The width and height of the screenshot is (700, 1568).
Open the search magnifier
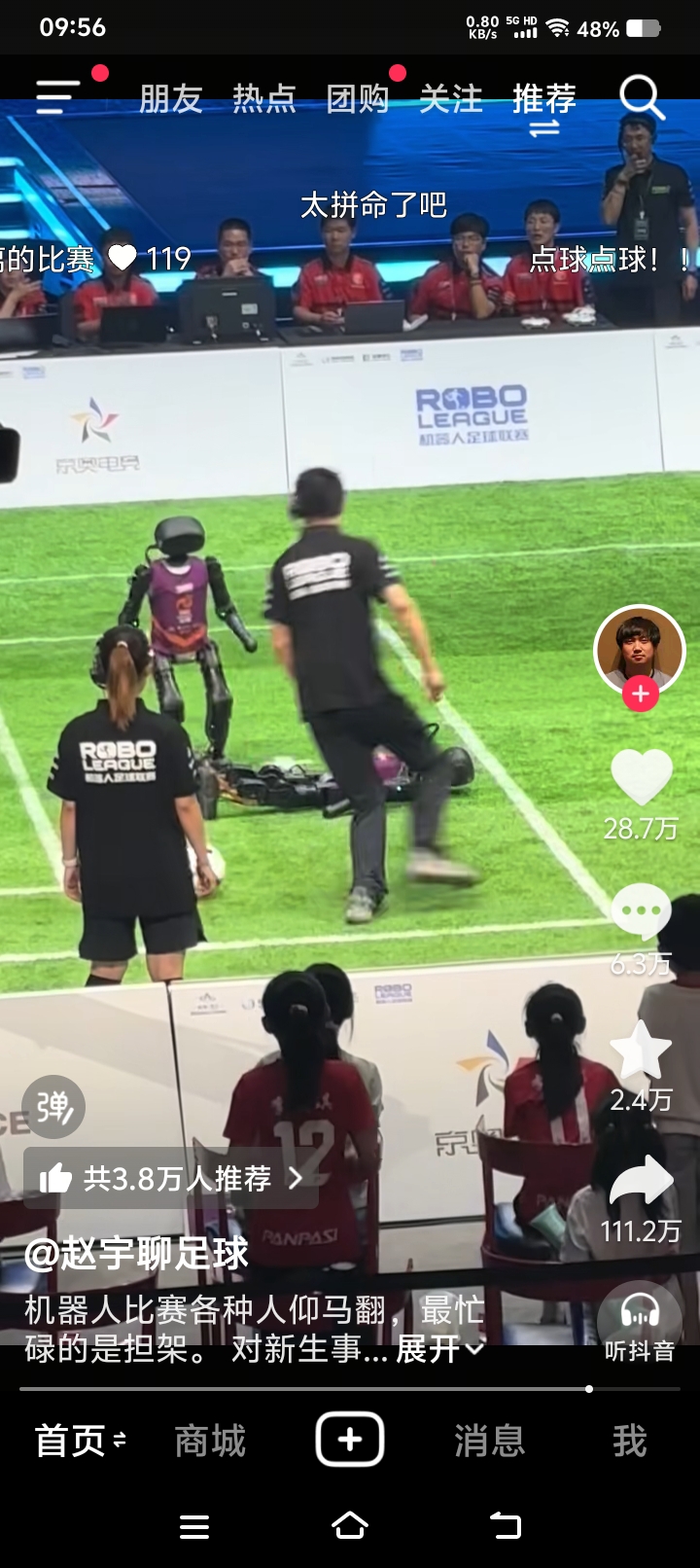642,97
